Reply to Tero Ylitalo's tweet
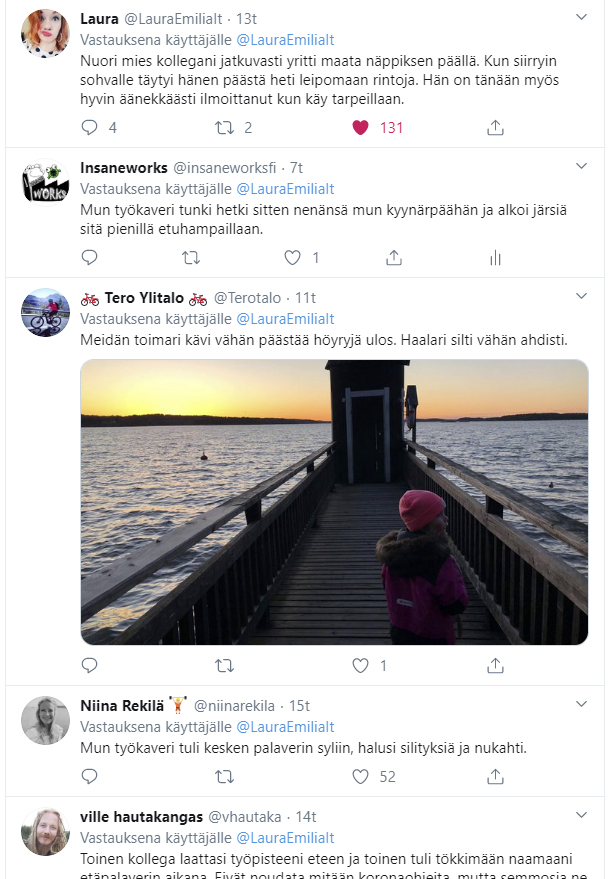Screen dimensions: 612x879 click(89, 665)
